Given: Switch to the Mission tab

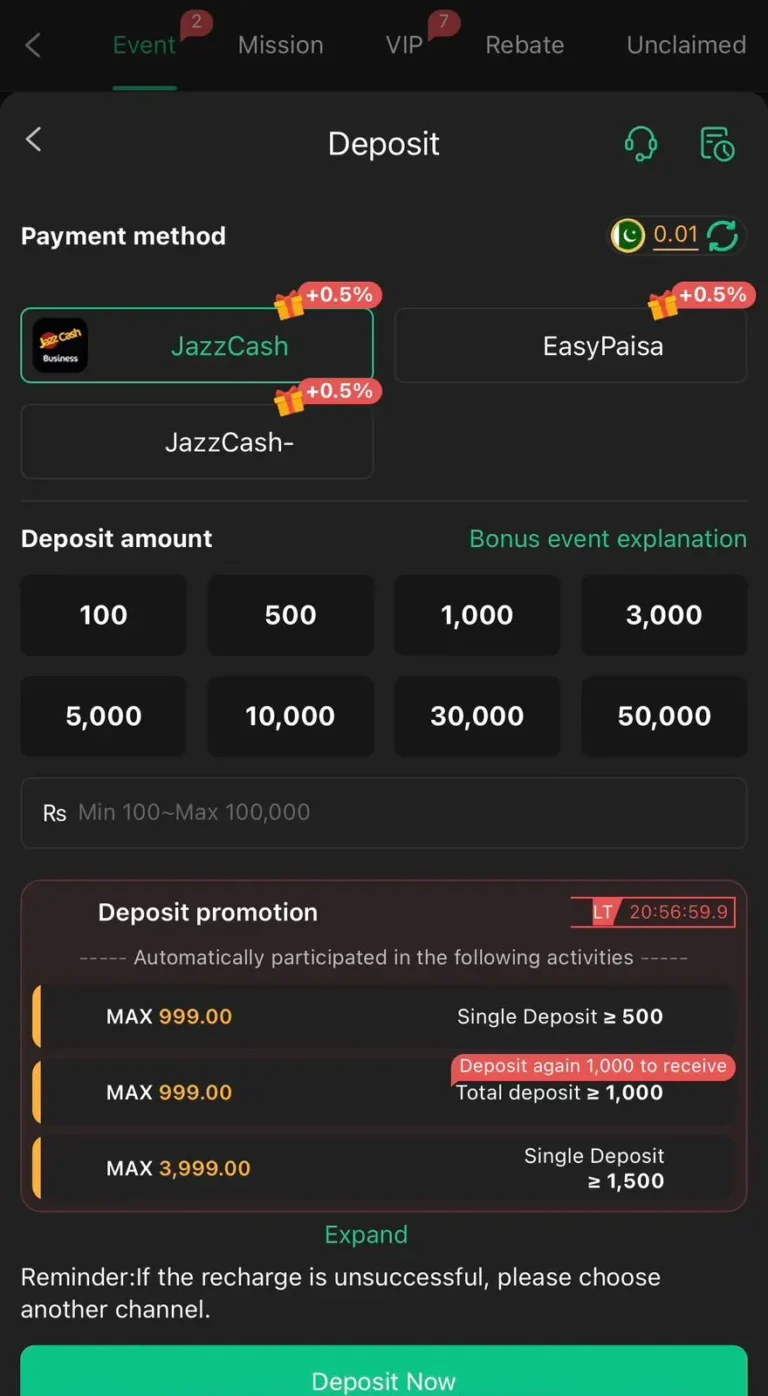Looking at the screenshot, I should [280, 45].
